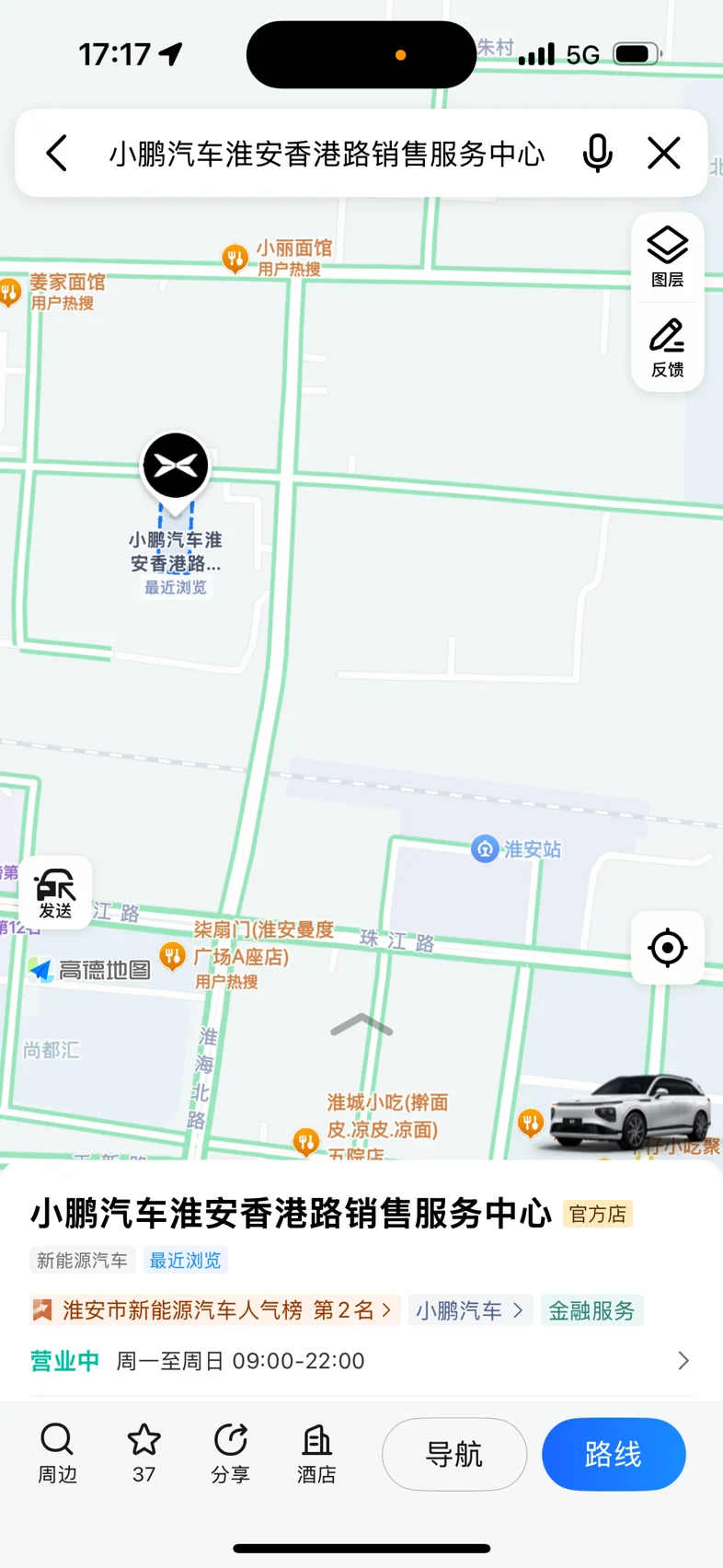The image size is (723, 1568).
Task: Open the 反馈 feedback option
Action: (667, 348)
